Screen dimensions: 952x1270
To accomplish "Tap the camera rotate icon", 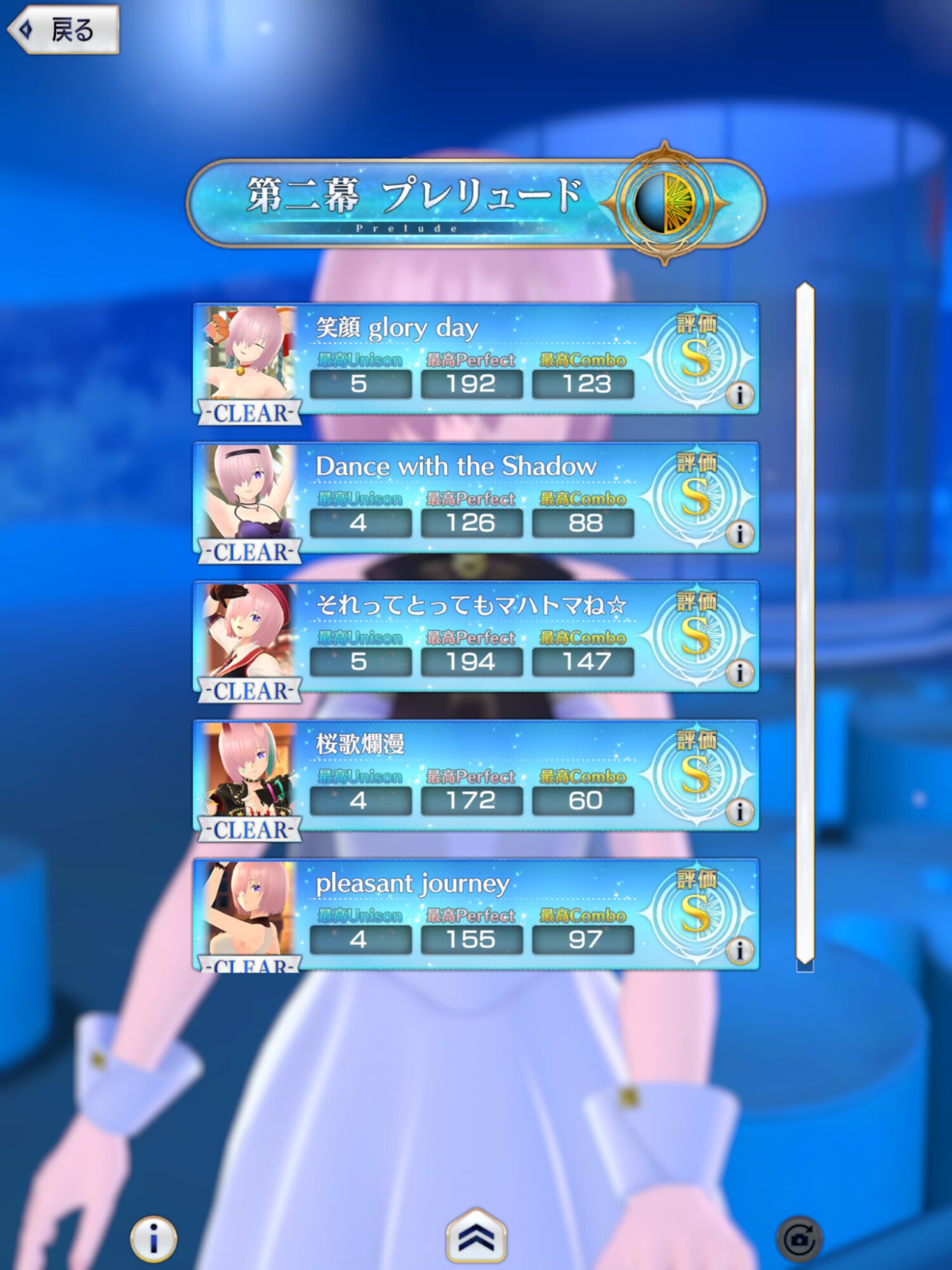I will (799, 1238).
